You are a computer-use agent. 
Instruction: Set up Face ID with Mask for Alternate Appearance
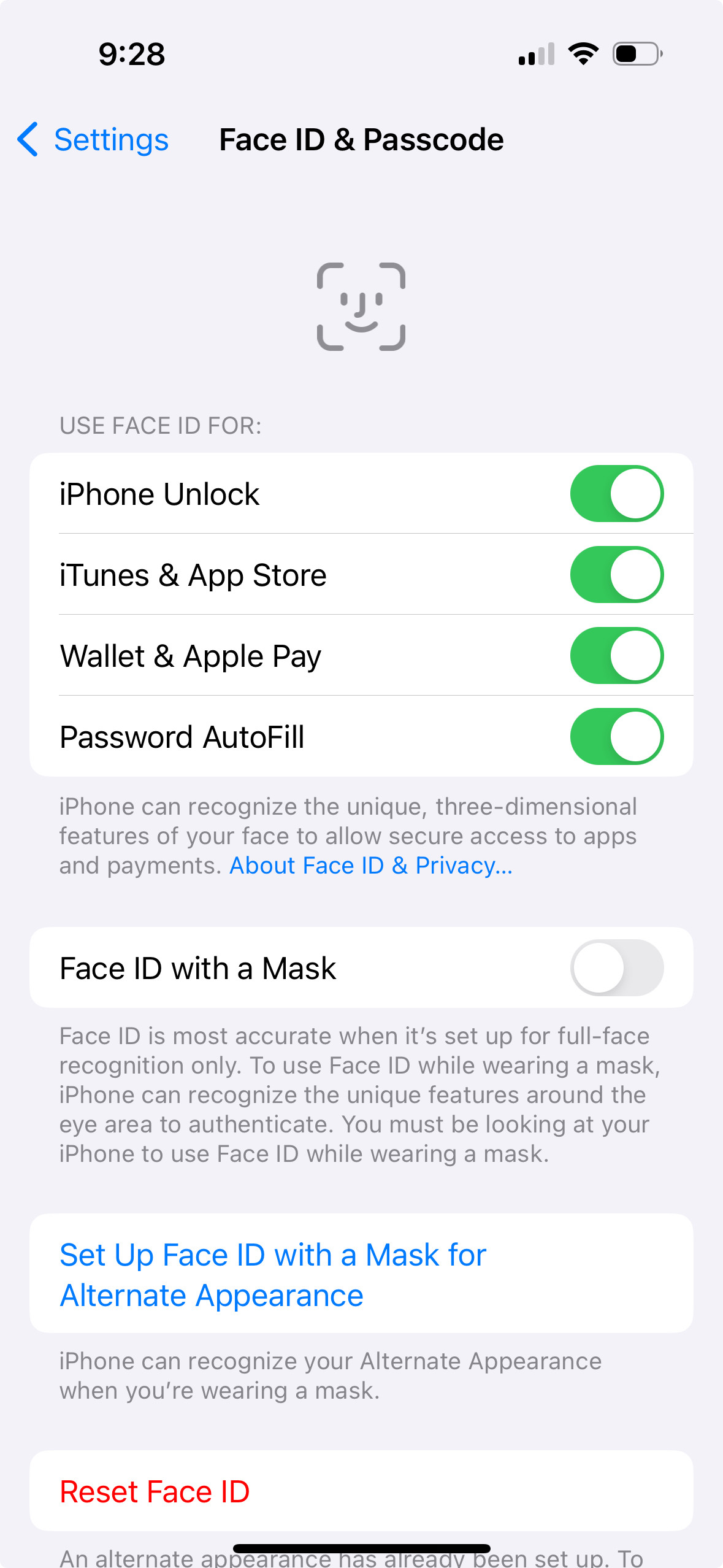coord(273,1275)
